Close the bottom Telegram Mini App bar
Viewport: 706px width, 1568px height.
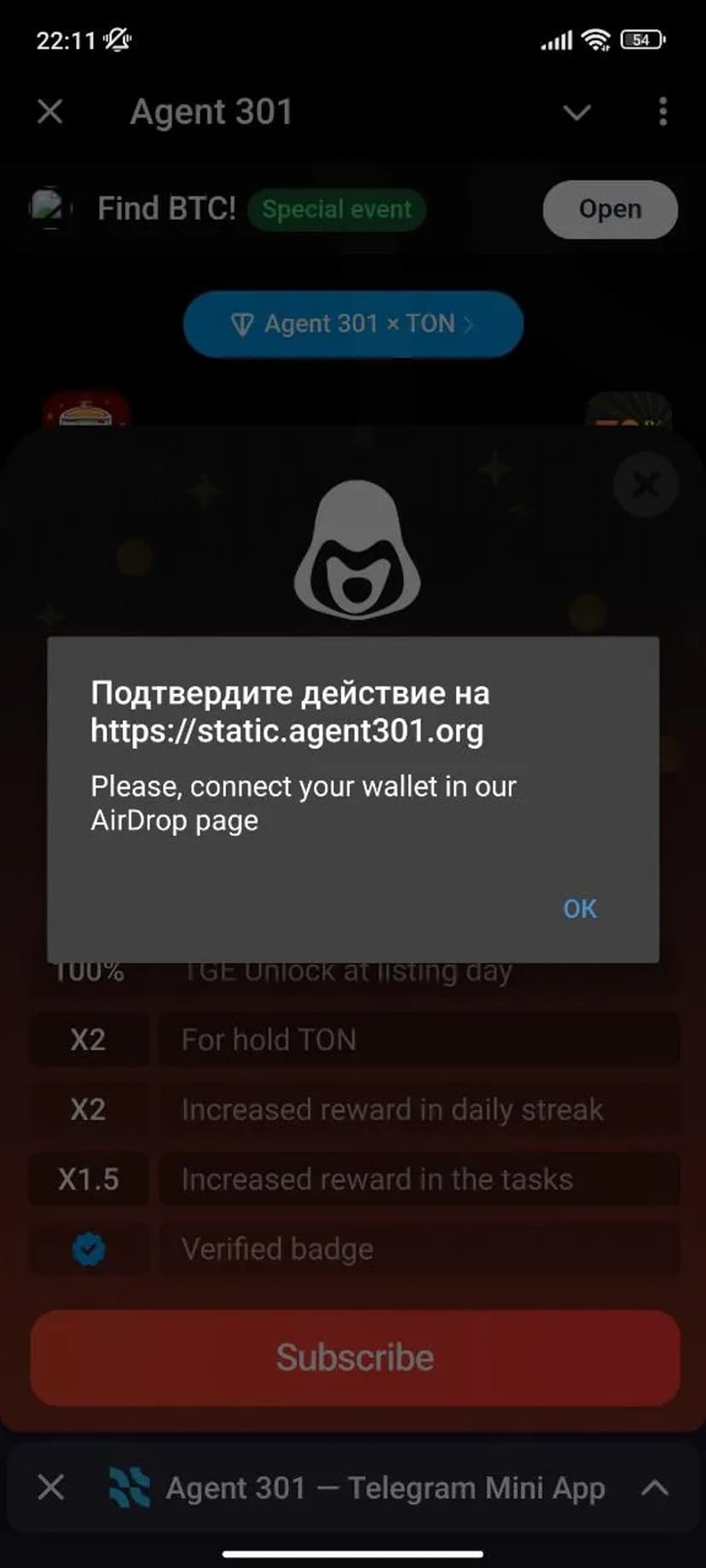51,1488
